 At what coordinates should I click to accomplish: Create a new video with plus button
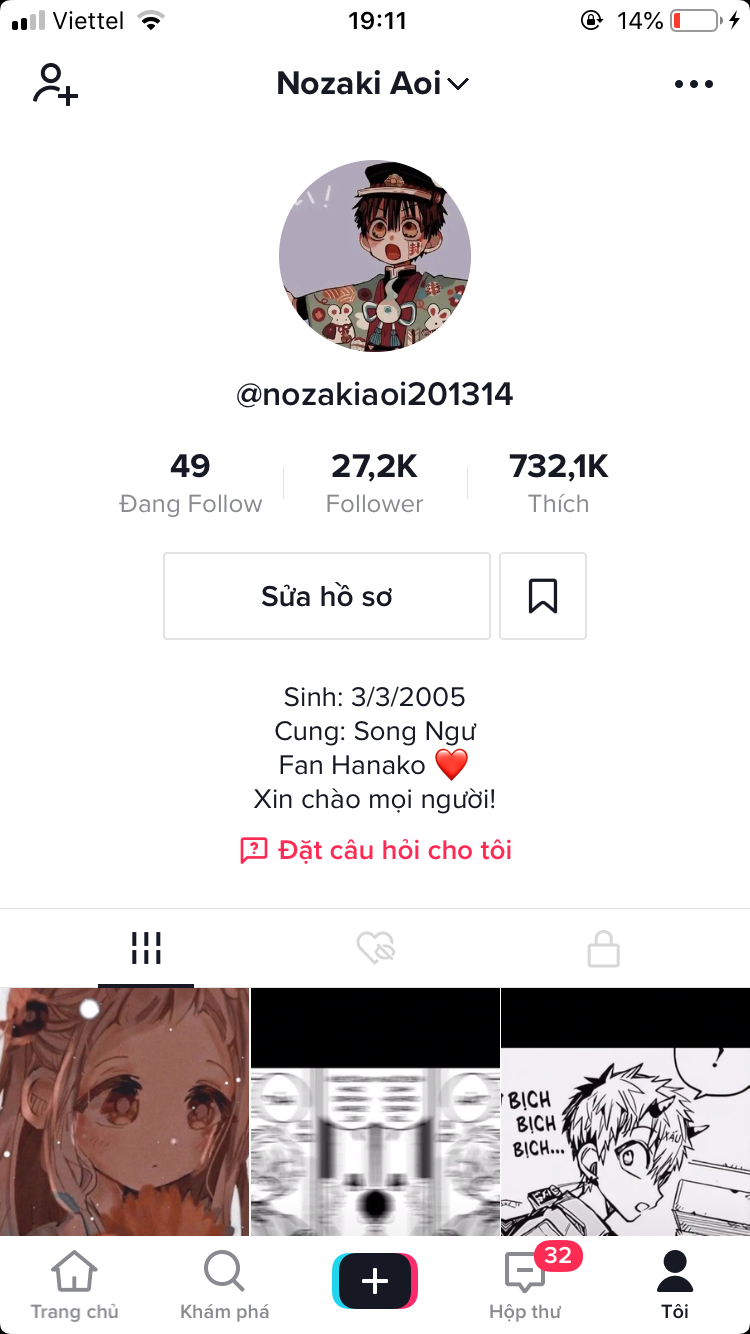(x=375, y=1281)
